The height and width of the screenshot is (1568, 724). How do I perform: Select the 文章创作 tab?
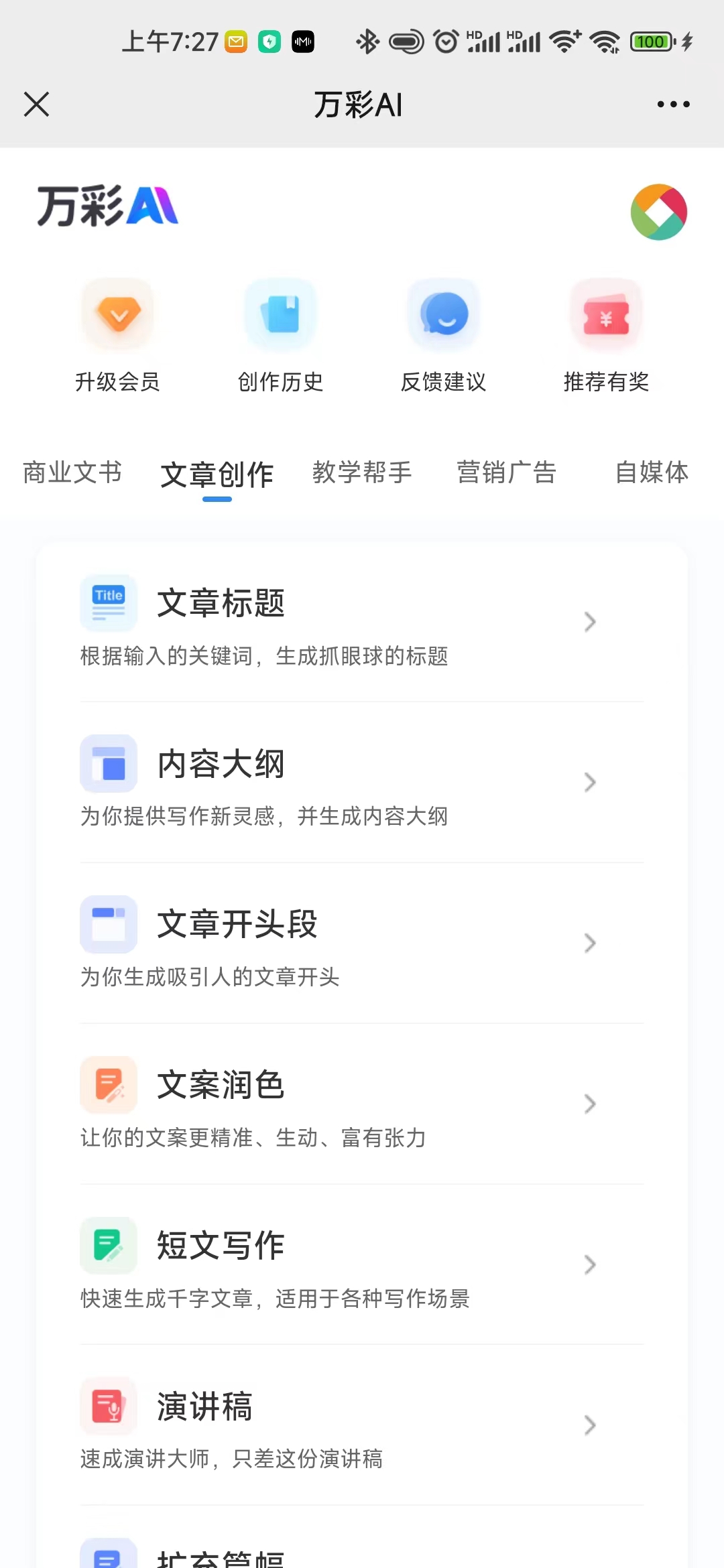point(217,475)
